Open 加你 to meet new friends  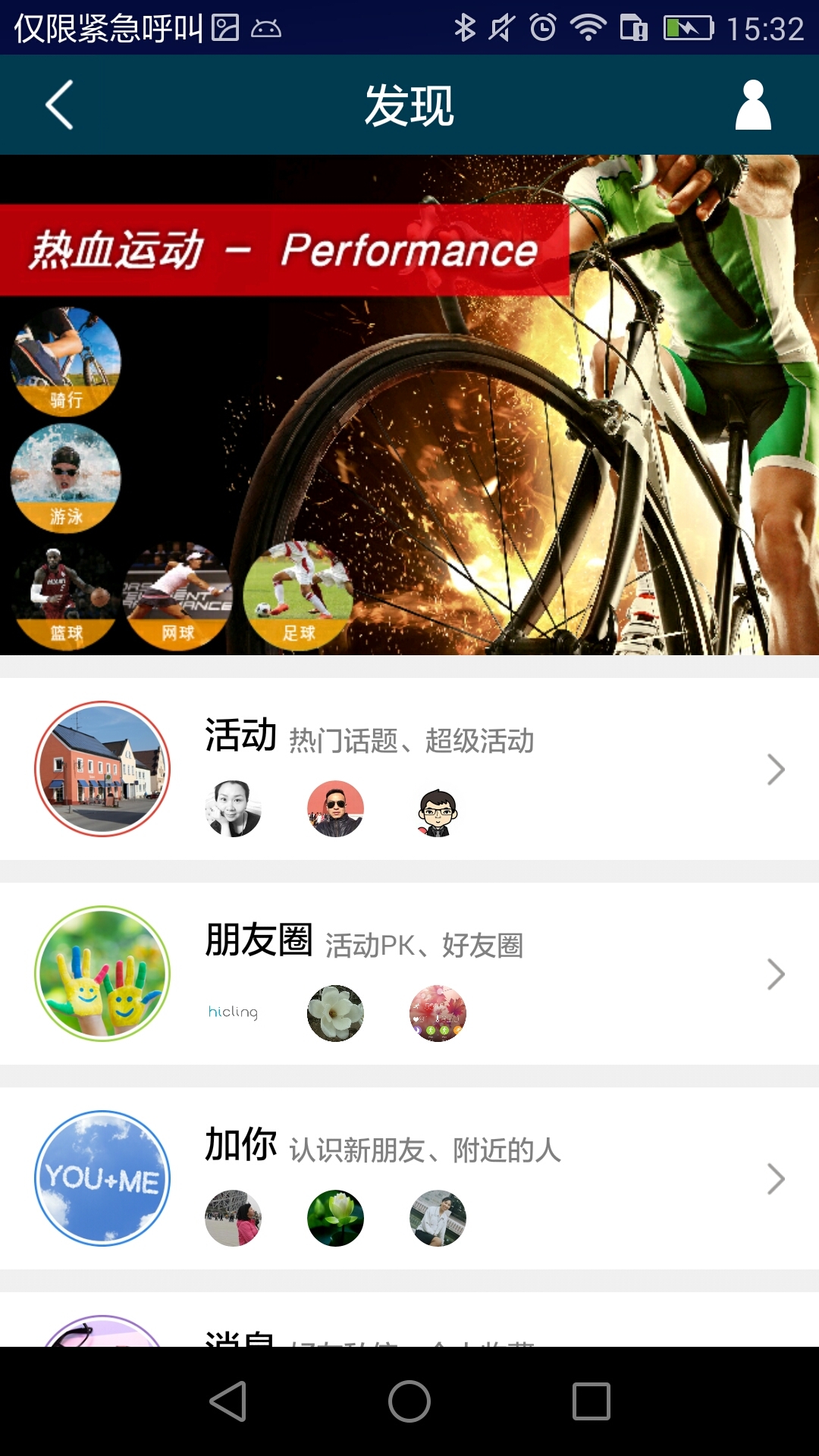409,1178
